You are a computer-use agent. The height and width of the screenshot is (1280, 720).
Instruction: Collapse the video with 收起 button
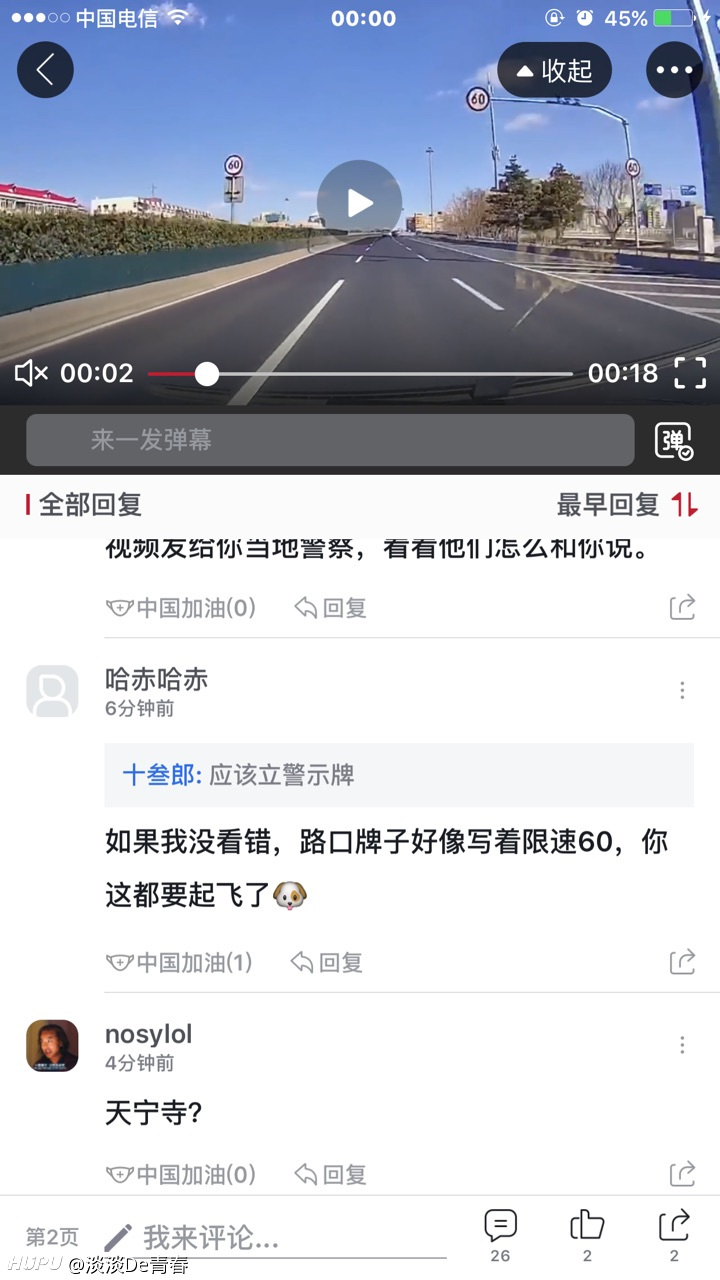pos(555,71)
